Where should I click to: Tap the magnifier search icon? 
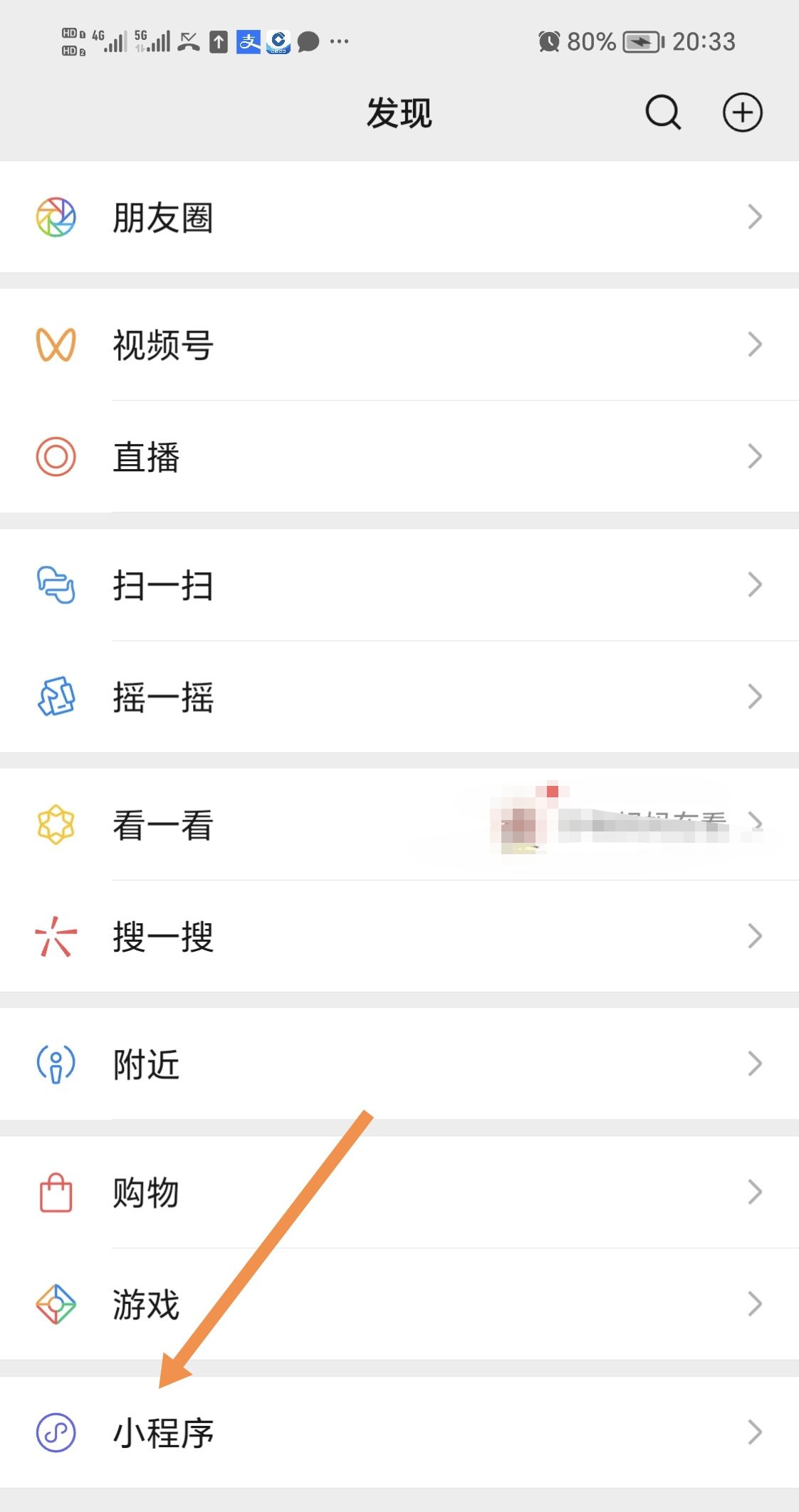[x=662, y=112]
